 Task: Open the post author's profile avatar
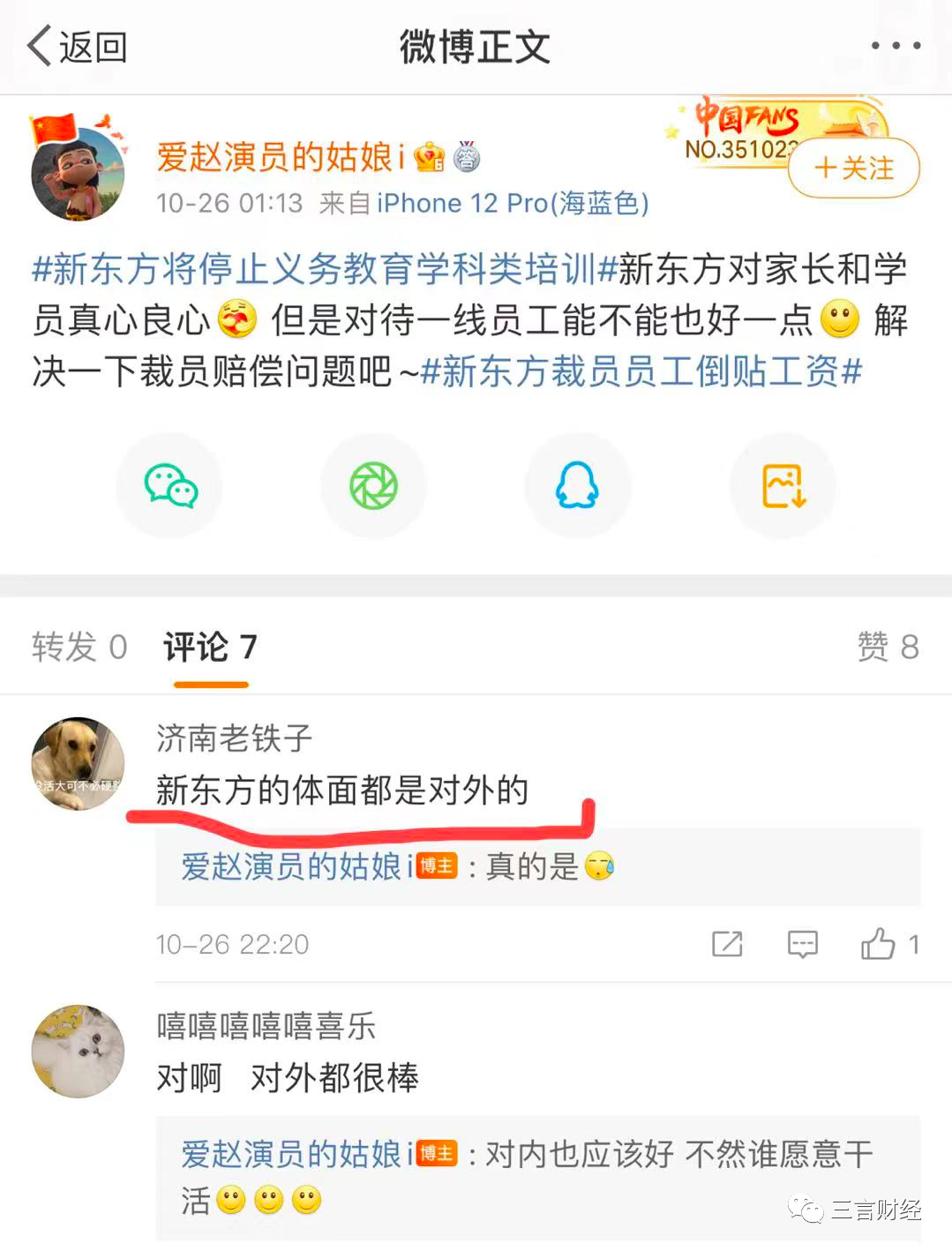click(x=78, y=174)
